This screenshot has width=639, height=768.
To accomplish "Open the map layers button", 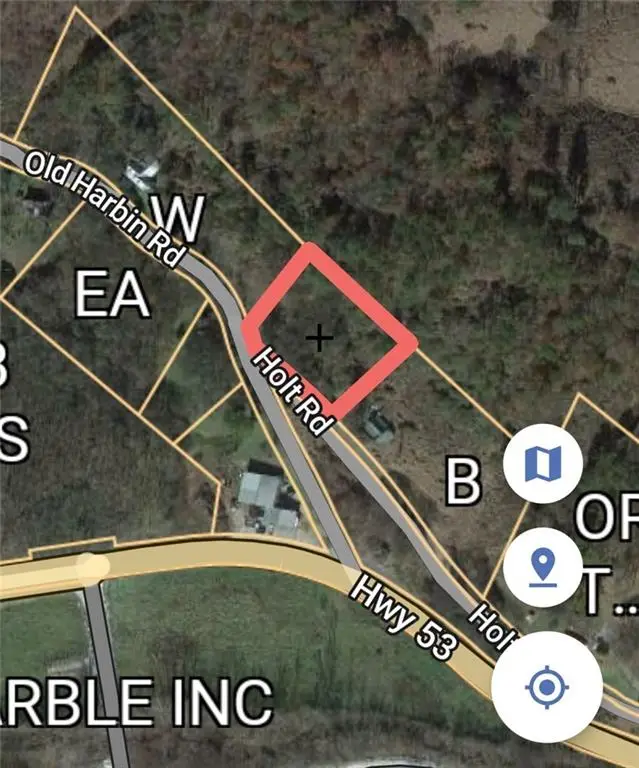I will pyautogui.click(x=543, y=463).
